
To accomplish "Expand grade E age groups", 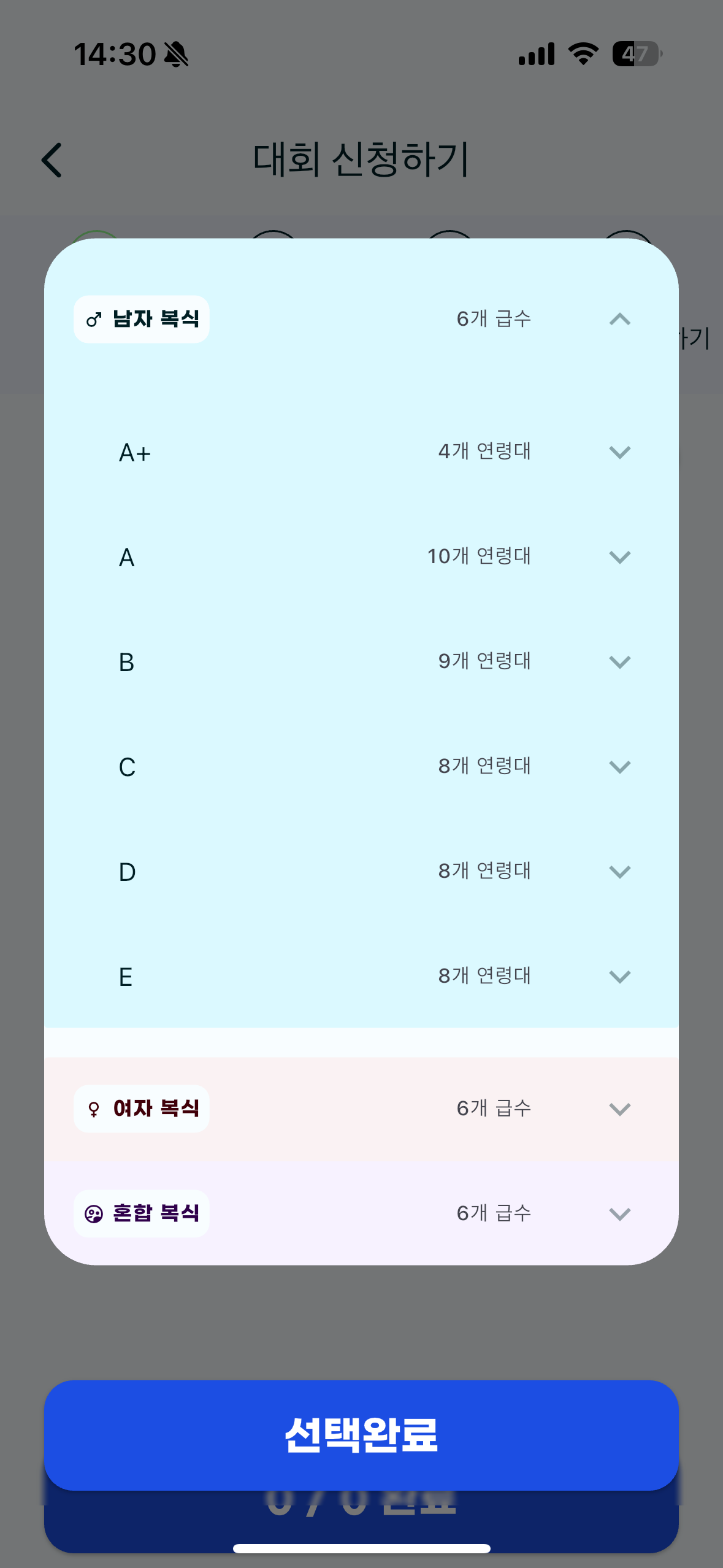I will click(x=361, y=977).
